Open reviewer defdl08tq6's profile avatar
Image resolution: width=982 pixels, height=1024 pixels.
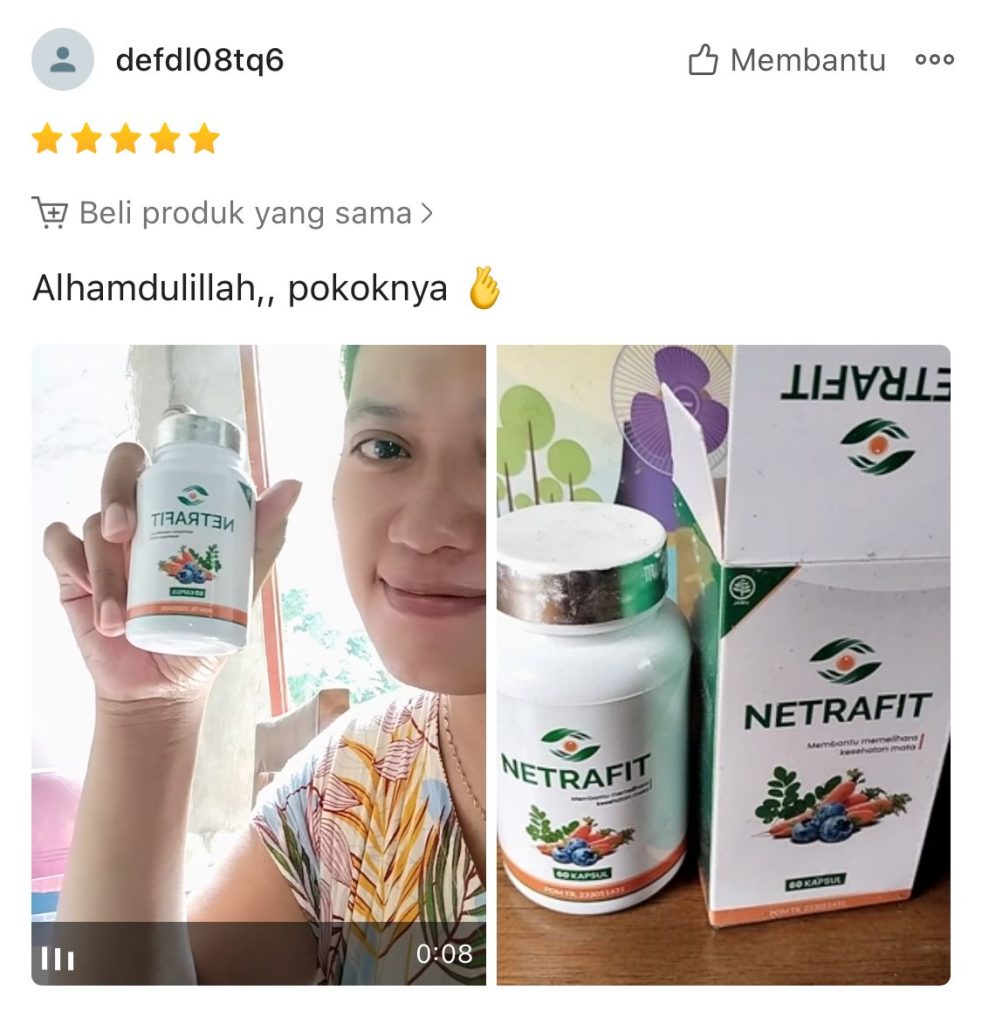coord(62,60)
